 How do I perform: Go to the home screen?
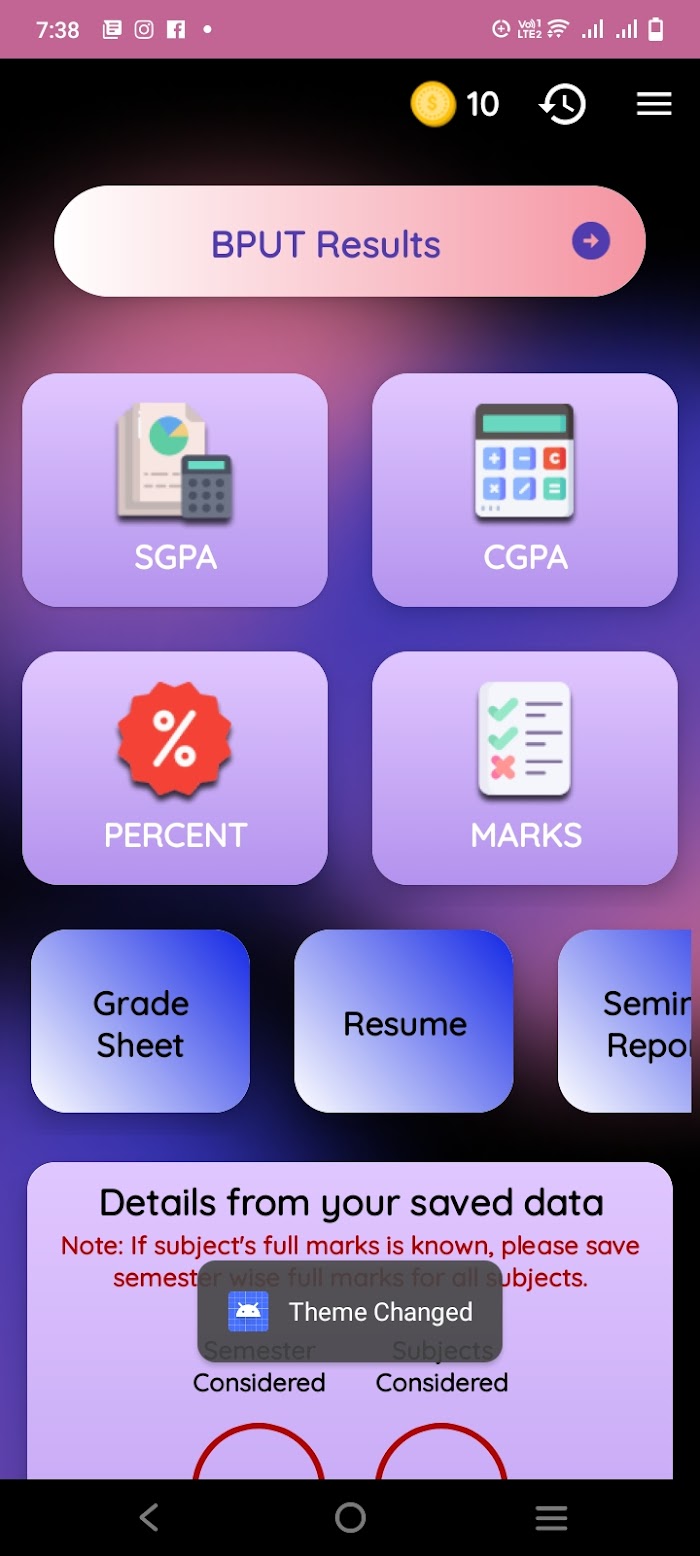coord(350,1518)
